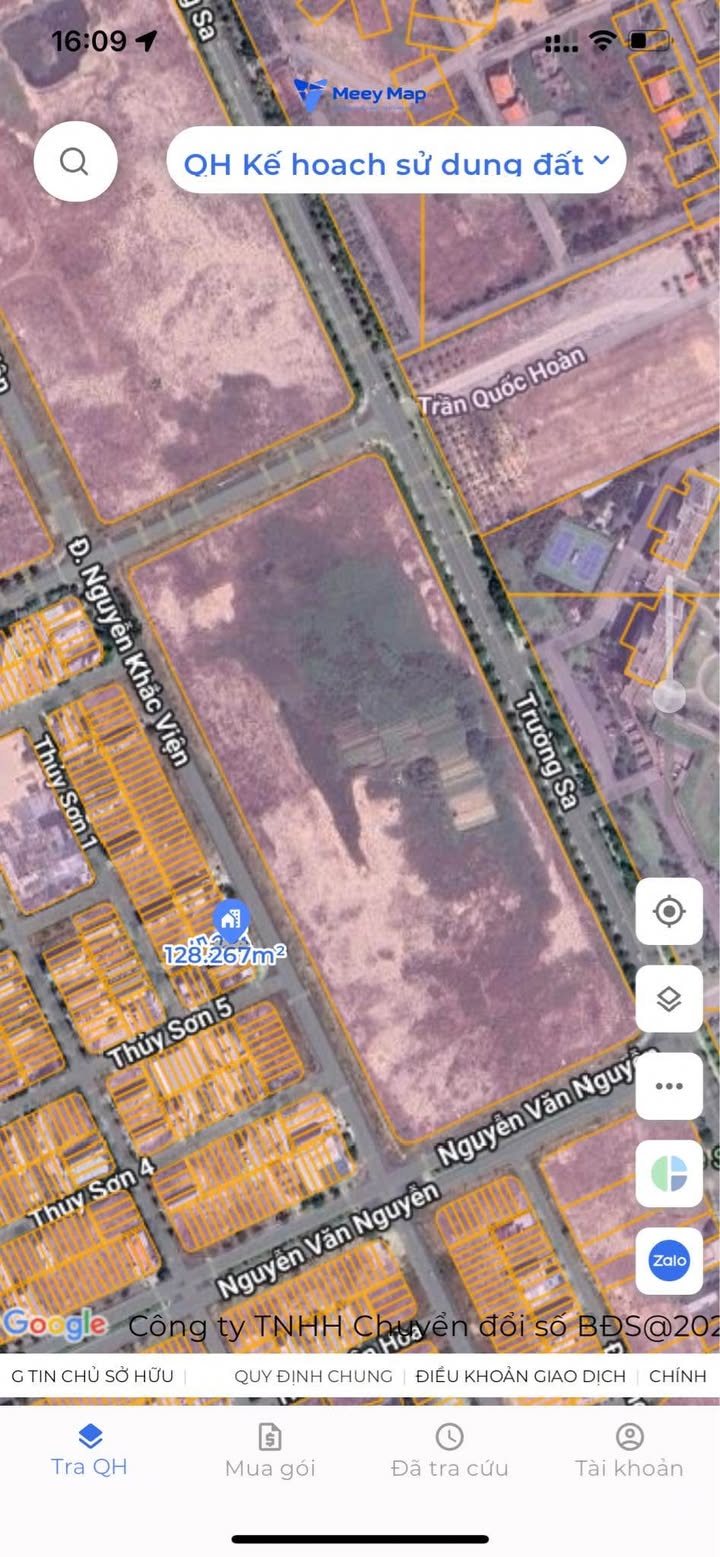Switch to the Tra QH tab

[90, 1451]
